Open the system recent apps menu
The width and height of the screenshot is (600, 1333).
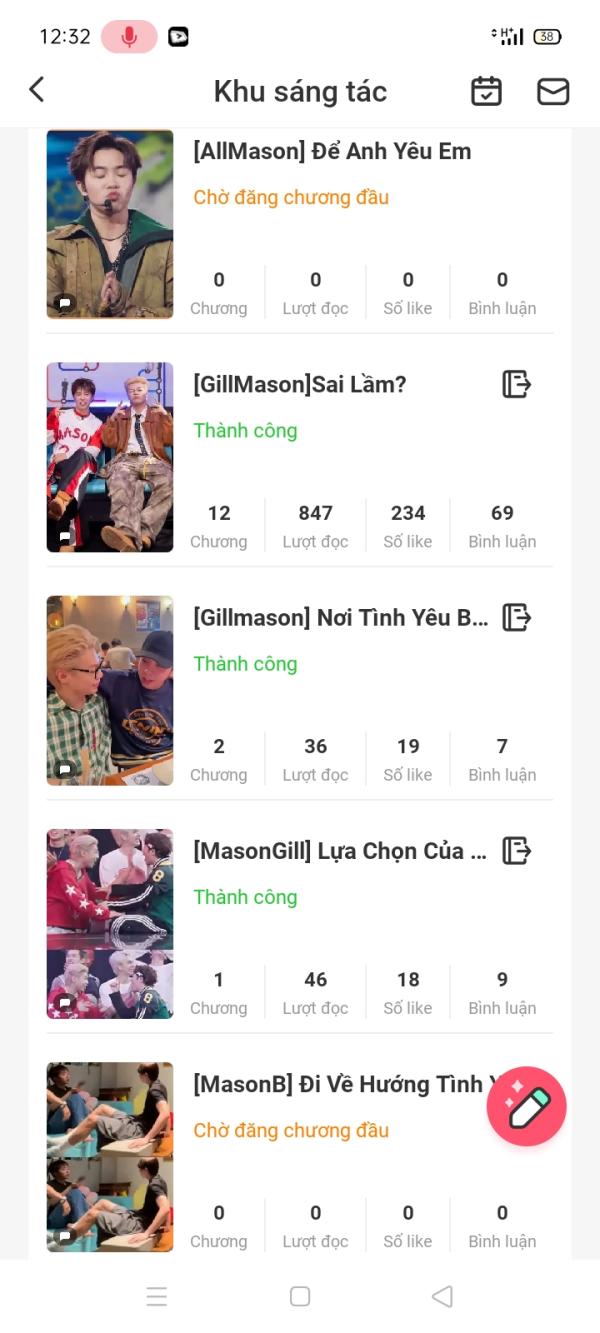pyautogui.click(x=157, y=1296)
